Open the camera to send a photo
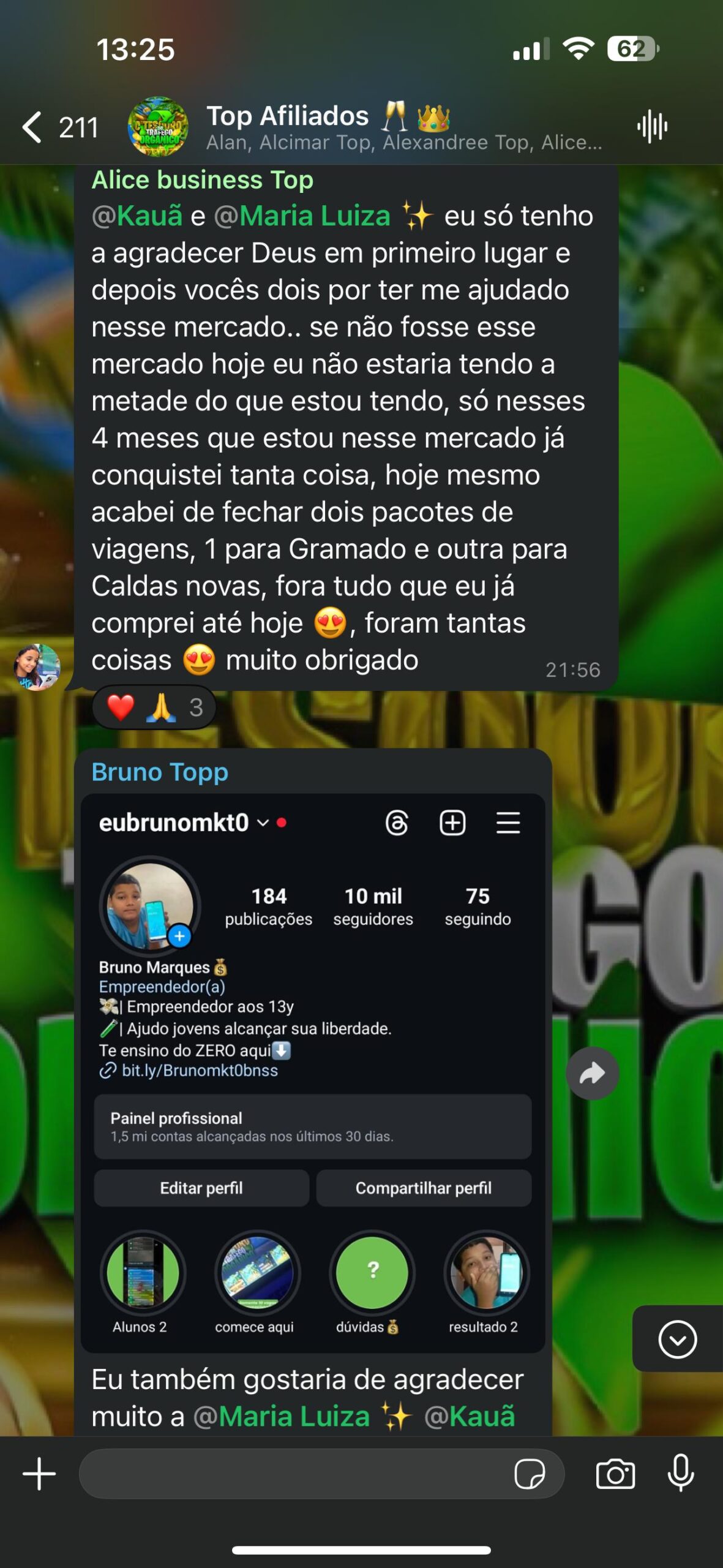Image resolution: width=723 pixels, height=1568 pixels. pos(615,1473)
